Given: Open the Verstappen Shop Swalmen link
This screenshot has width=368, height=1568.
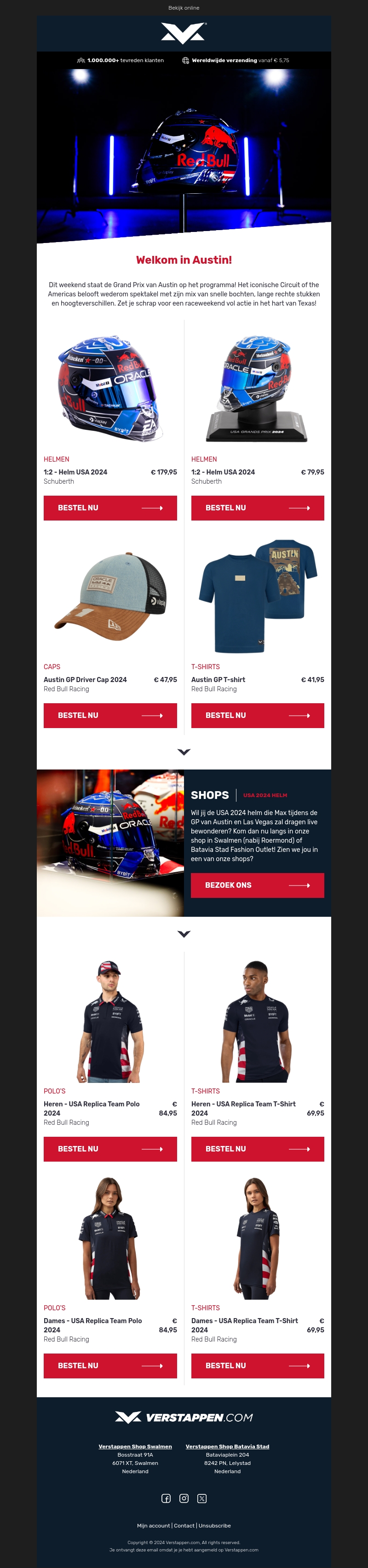Looking at the screenshot, I should point(135,1446).
